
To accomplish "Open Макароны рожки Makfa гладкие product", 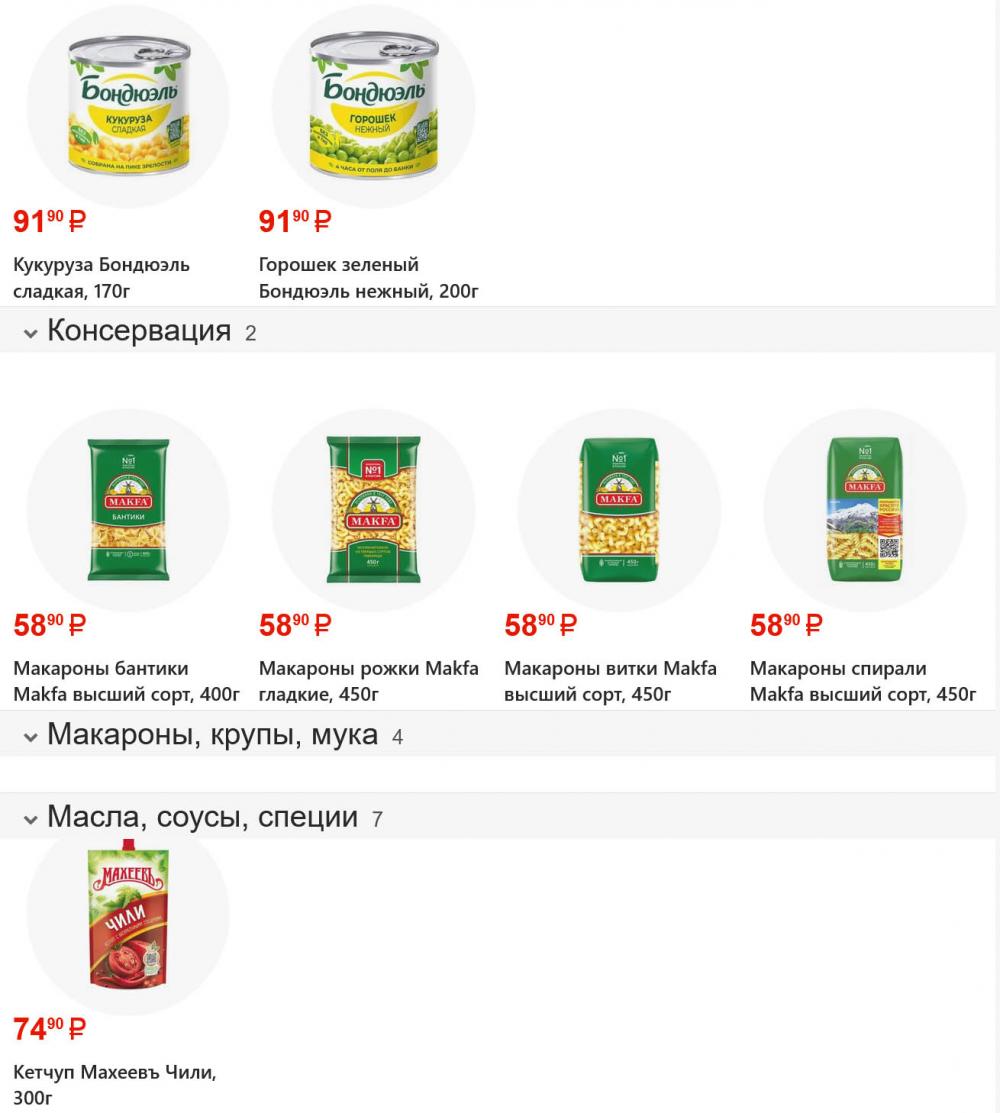I will coord(373,510).
